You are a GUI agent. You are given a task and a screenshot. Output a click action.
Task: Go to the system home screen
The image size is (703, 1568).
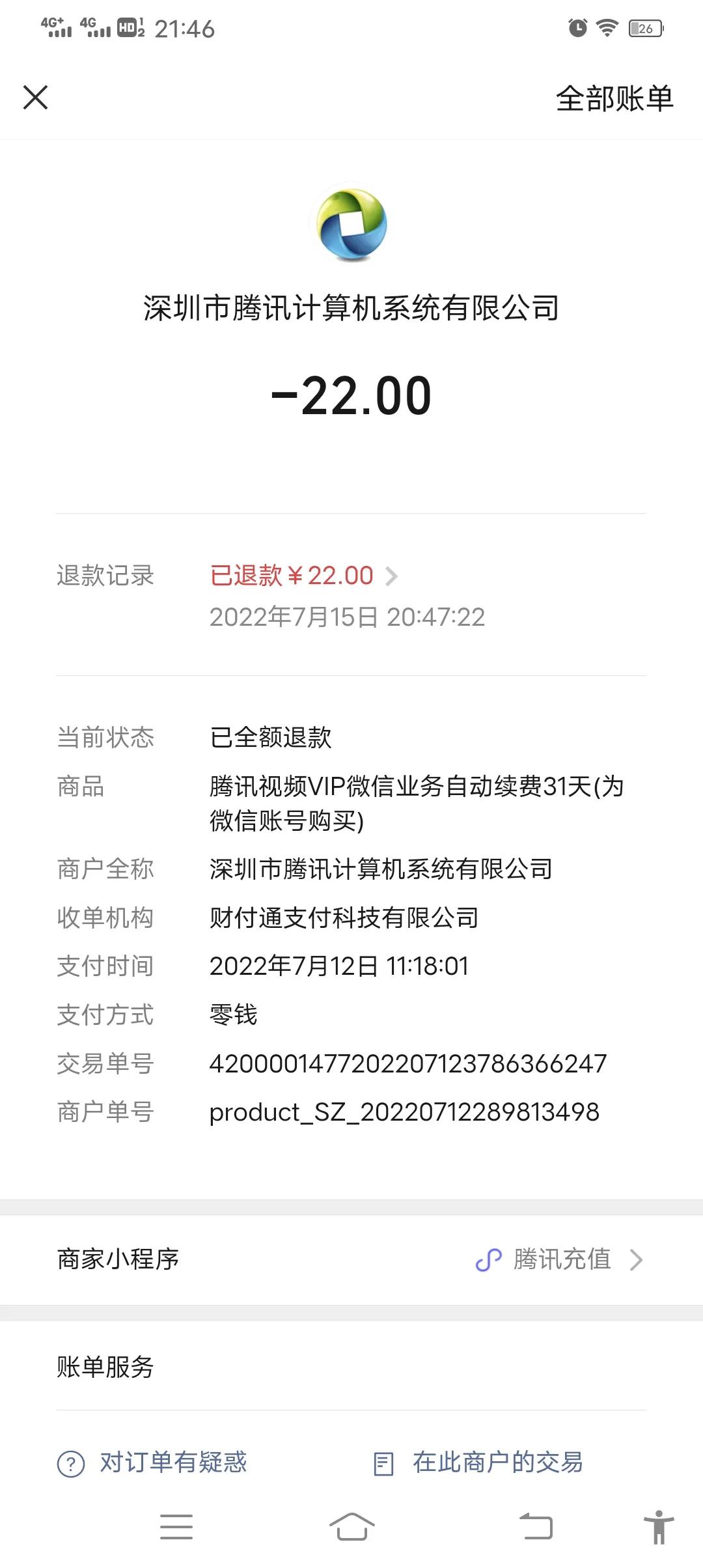click(x=351, y=1526)
